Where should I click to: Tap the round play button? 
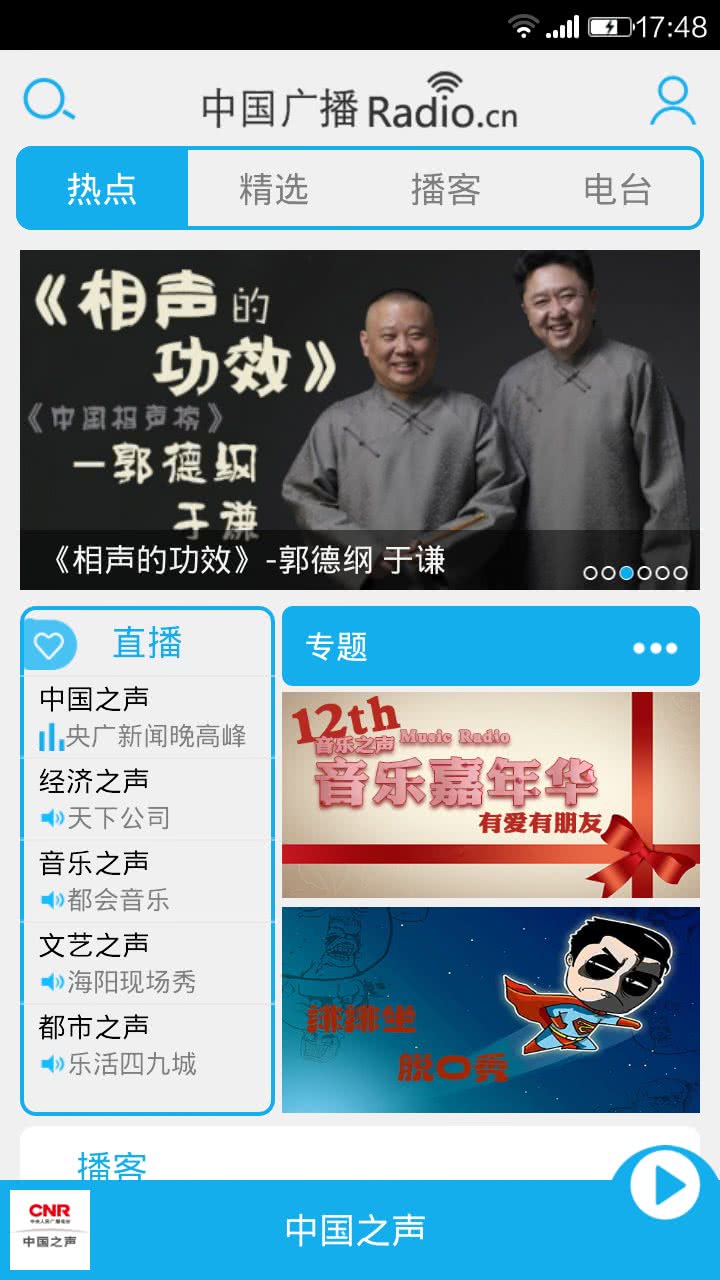664,1186
